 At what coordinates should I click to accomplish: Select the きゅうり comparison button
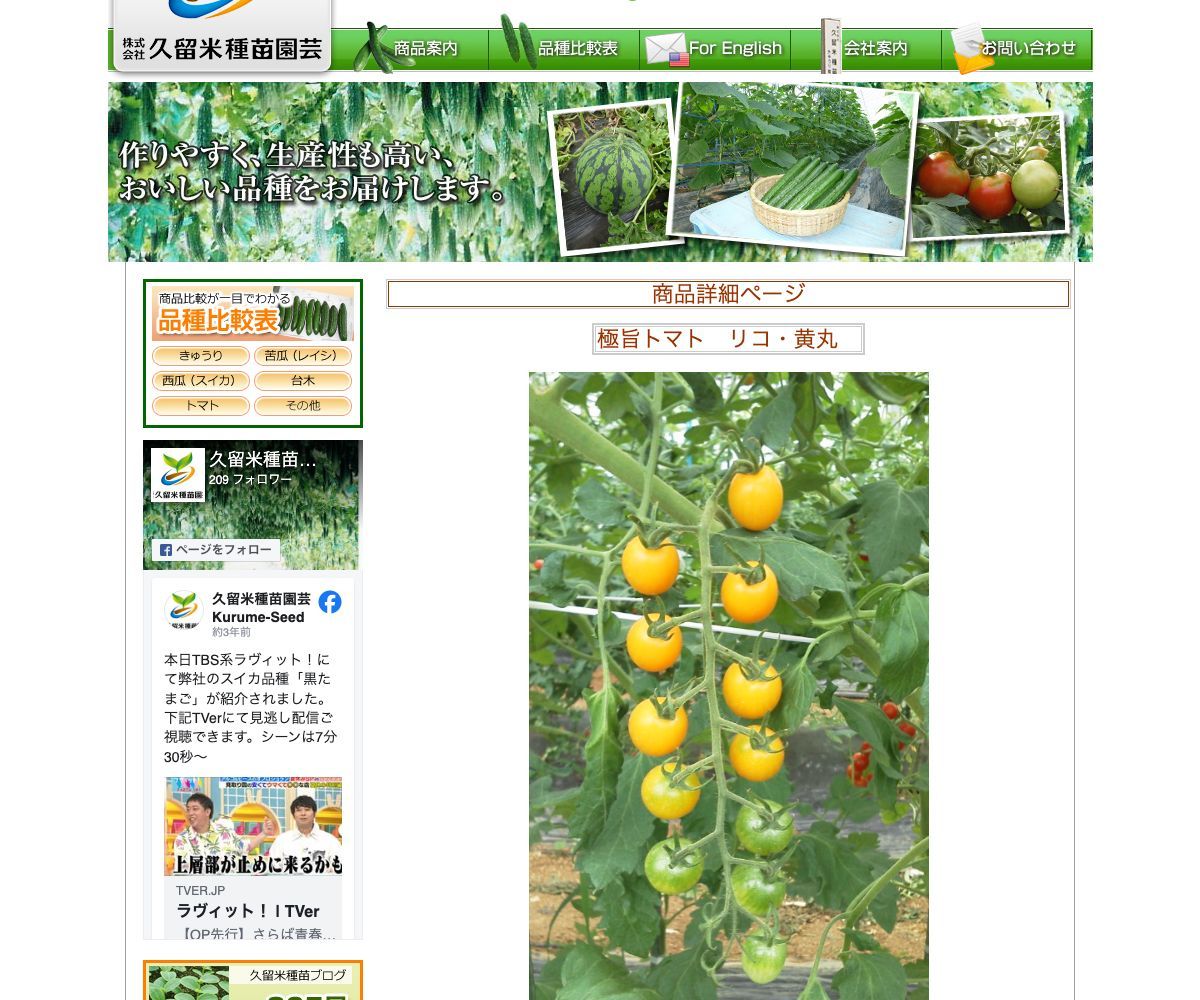coord(201,356)
